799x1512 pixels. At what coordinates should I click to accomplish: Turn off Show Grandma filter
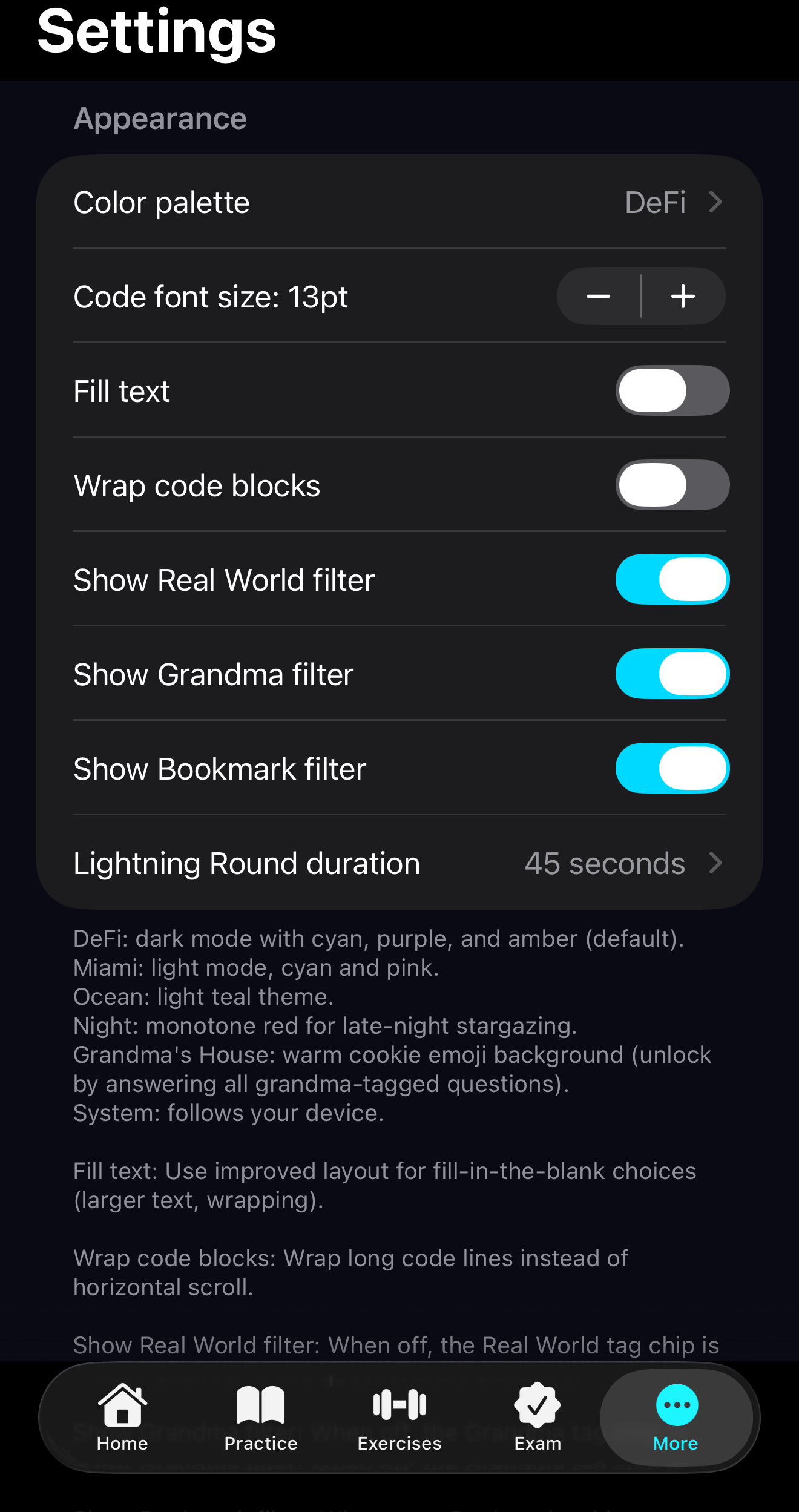point(672,673)
